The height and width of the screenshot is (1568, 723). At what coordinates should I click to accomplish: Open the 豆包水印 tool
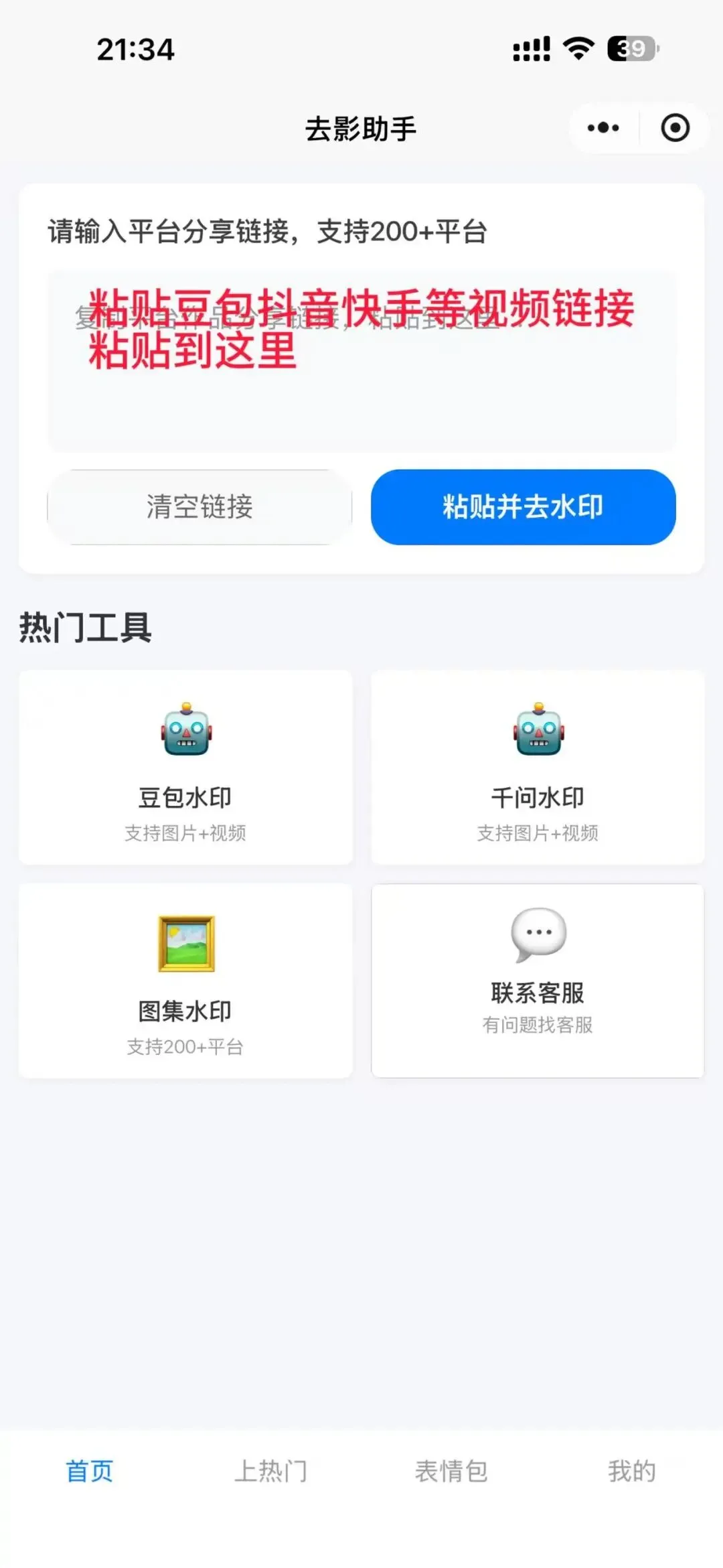pos(185,768)
